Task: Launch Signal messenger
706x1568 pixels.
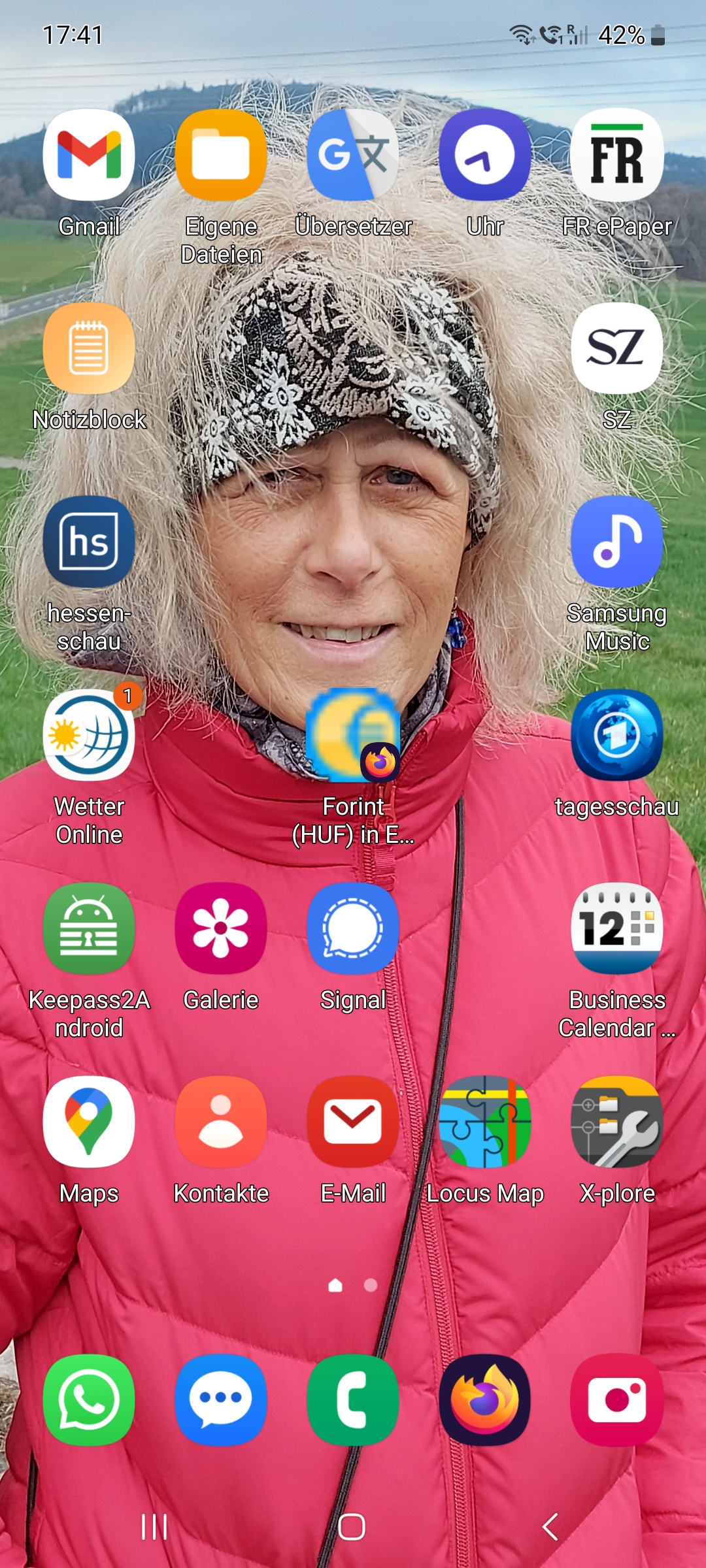Action: (x=353, y=929)
